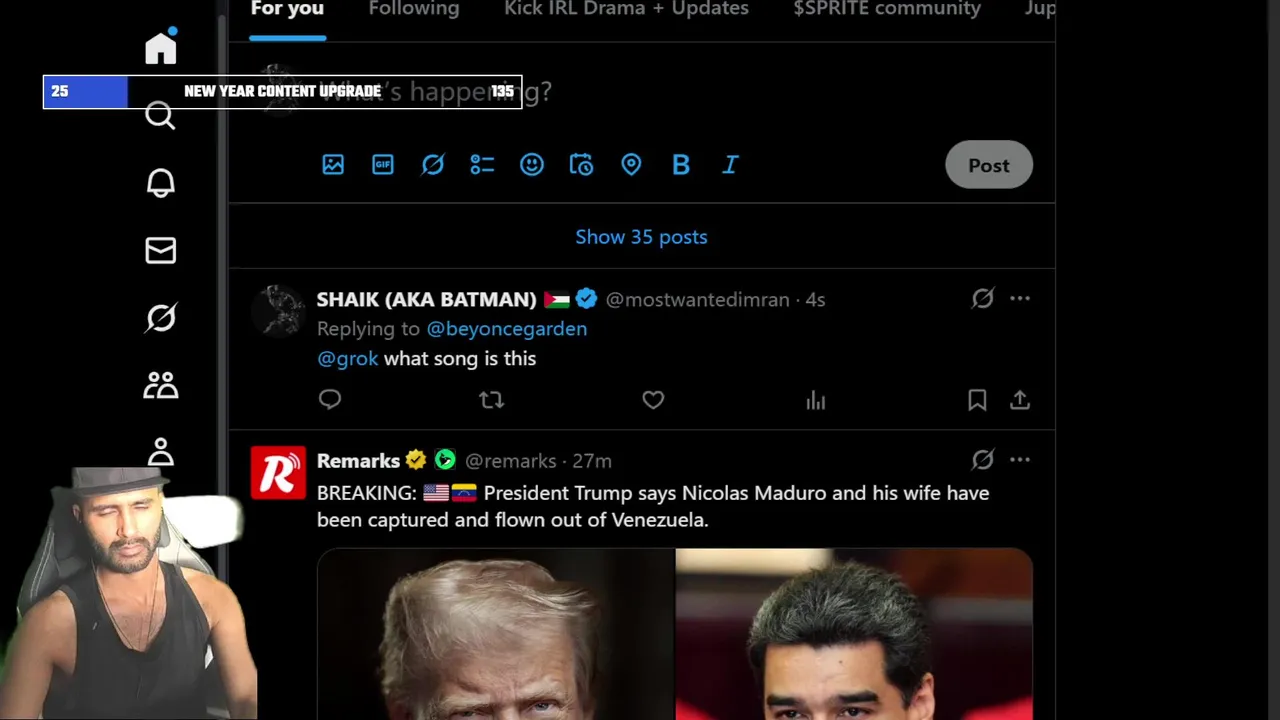This screenshot has height=720, width=1280.
Task: Switch to Kick IRL Drama + Updates tab
Action: pos(626,10)
